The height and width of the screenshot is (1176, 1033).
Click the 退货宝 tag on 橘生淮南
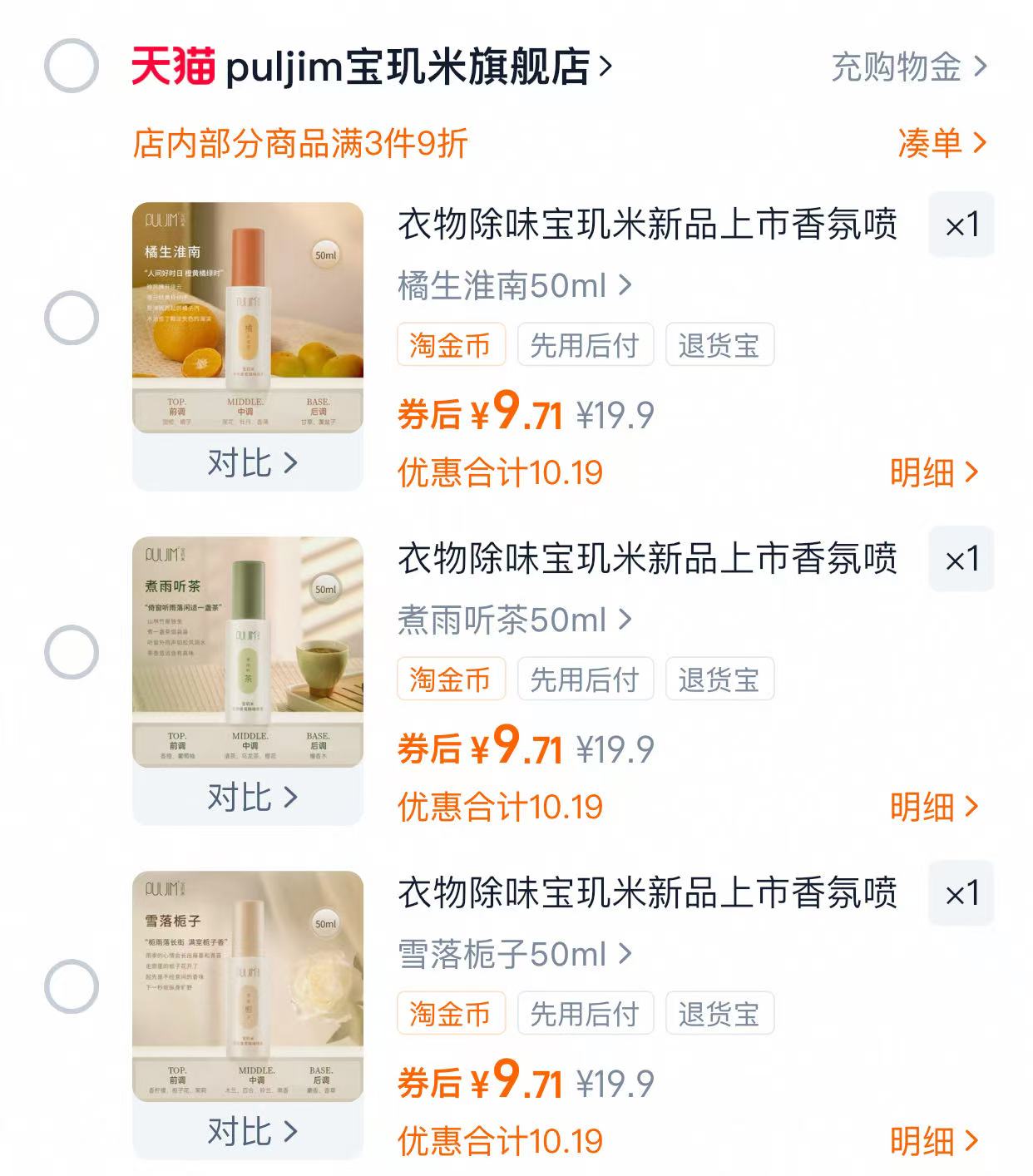[720, 344]
